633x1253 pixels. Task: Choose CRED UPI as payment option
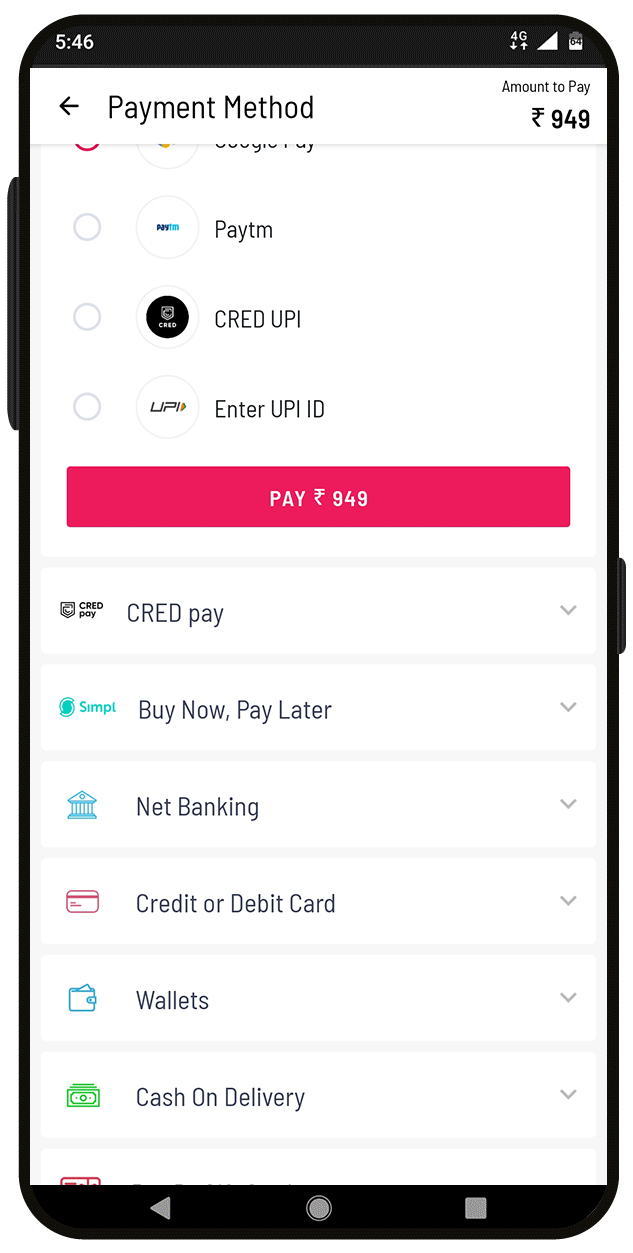(88, 318)
